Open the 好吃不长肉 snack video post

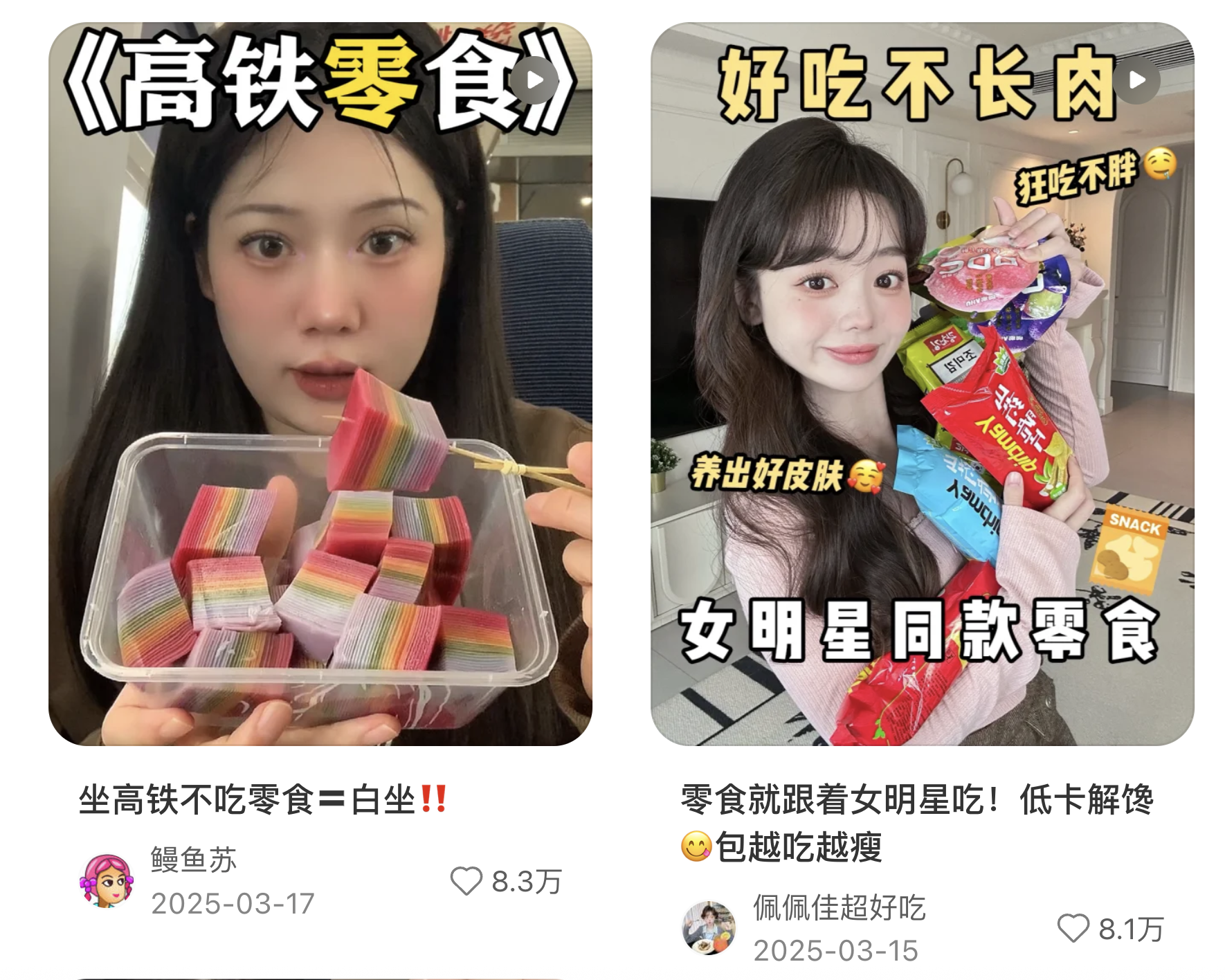coord(923,384)
